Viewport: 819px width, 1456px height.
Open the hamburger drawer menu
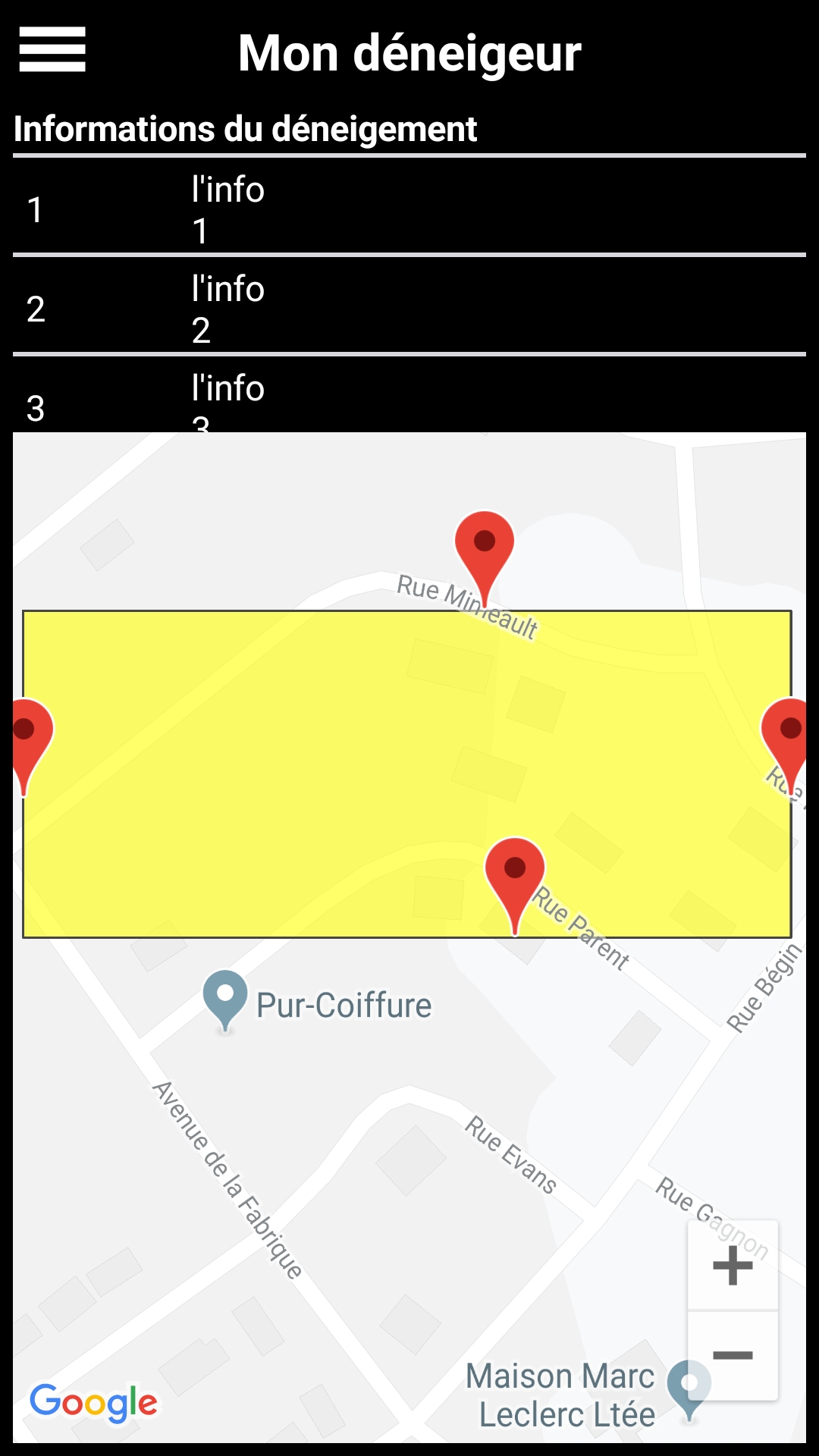coord(52,50)
